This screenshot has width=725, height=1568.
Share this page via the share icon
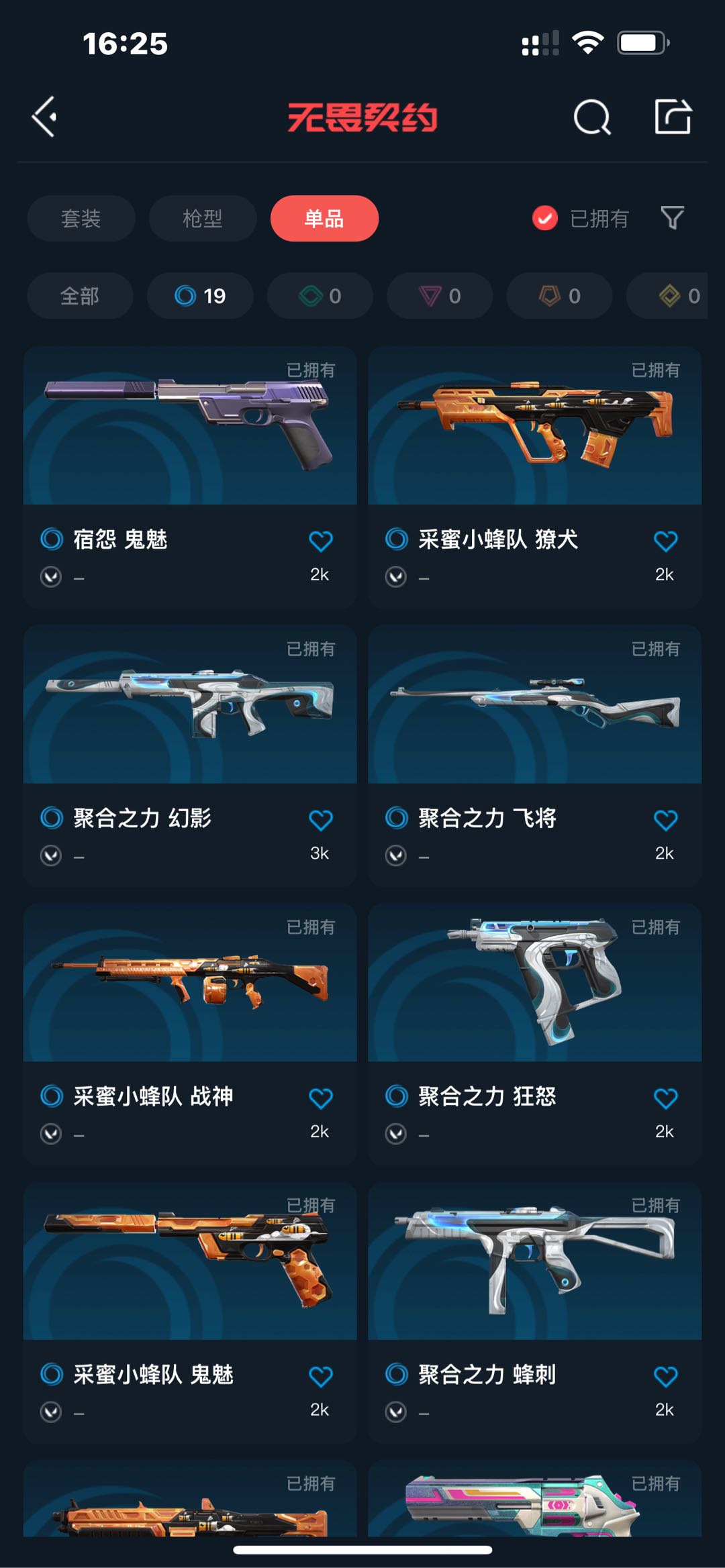pyautogui.click(x=673, y=117)
